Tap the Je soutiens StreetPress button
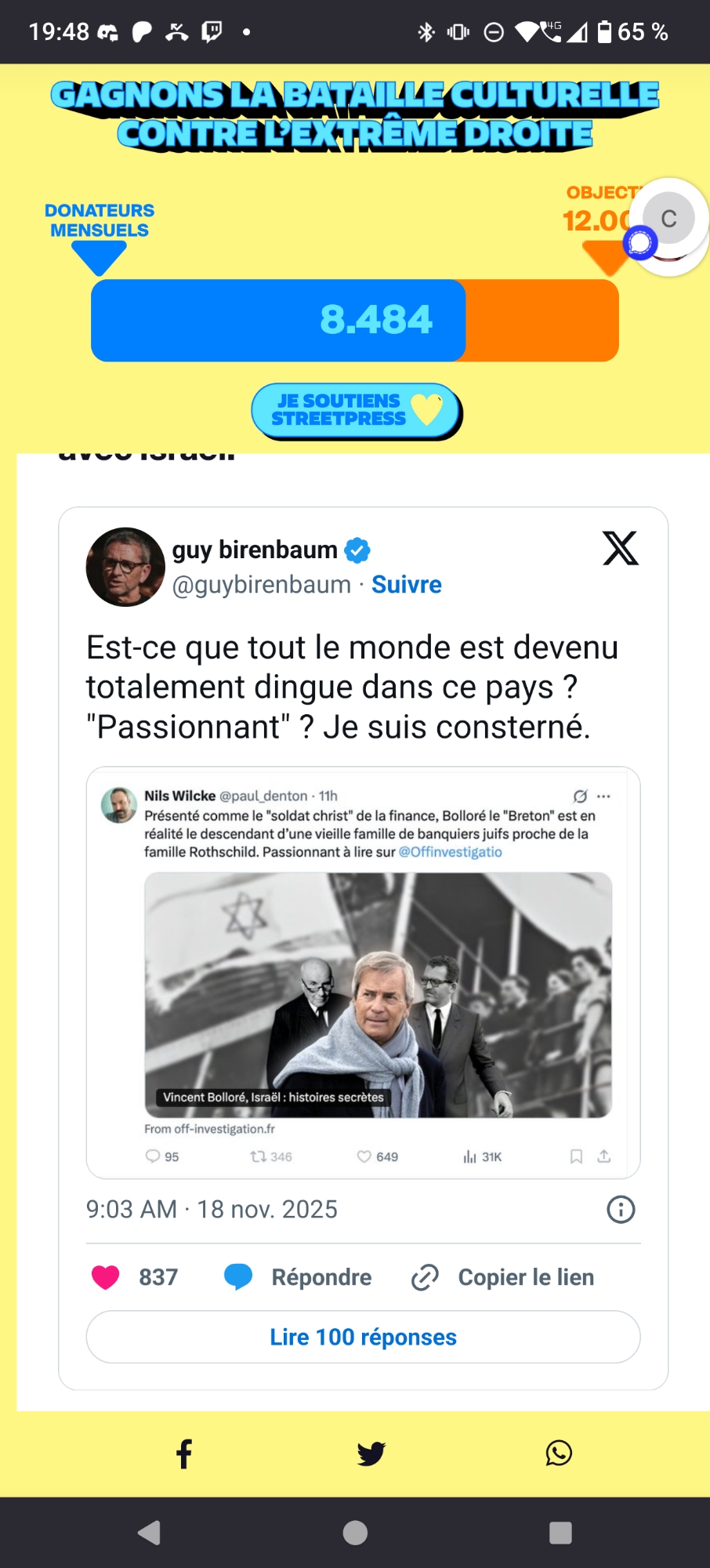 click(x=356, y=410)
